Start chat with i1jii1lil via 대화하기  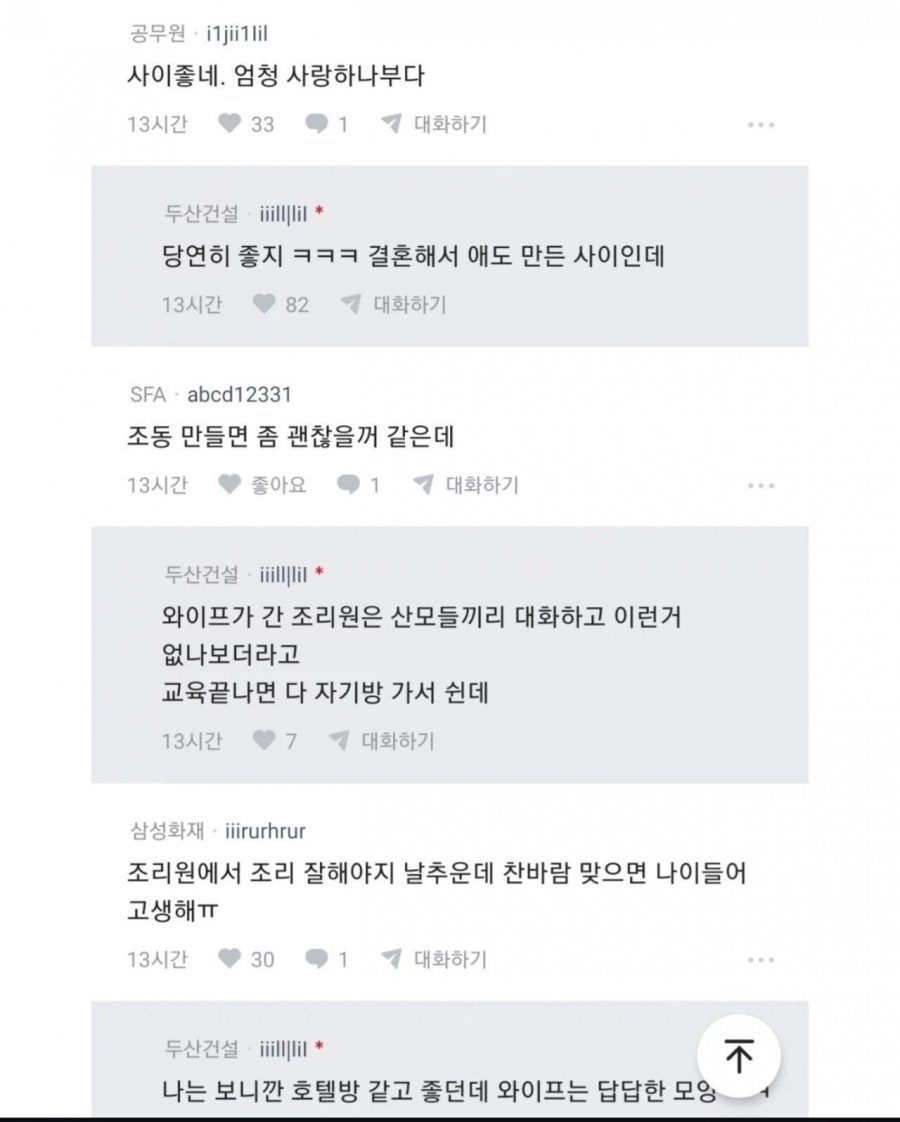coord(434,124)
